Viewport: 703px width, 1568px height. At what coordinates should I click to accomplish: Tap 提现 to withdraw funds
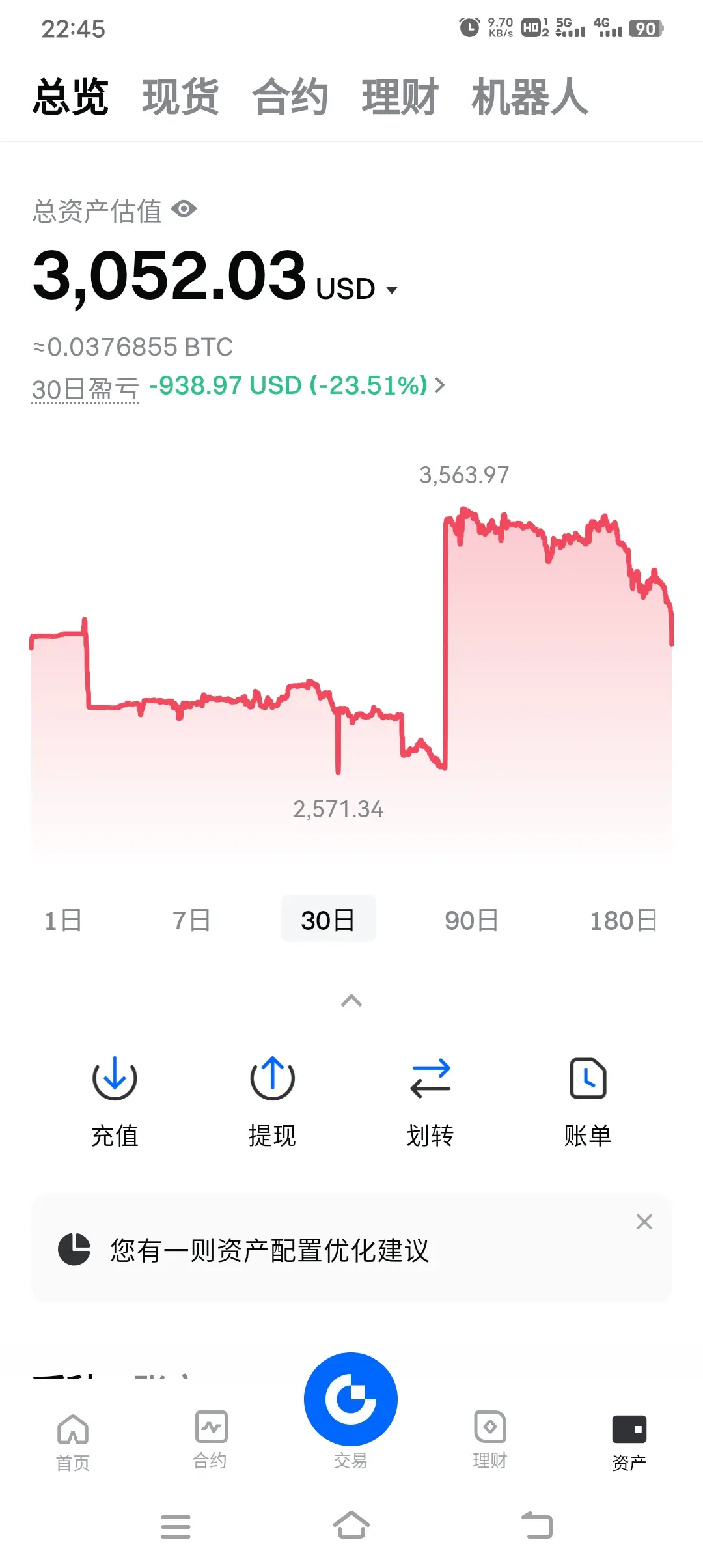272,1100
